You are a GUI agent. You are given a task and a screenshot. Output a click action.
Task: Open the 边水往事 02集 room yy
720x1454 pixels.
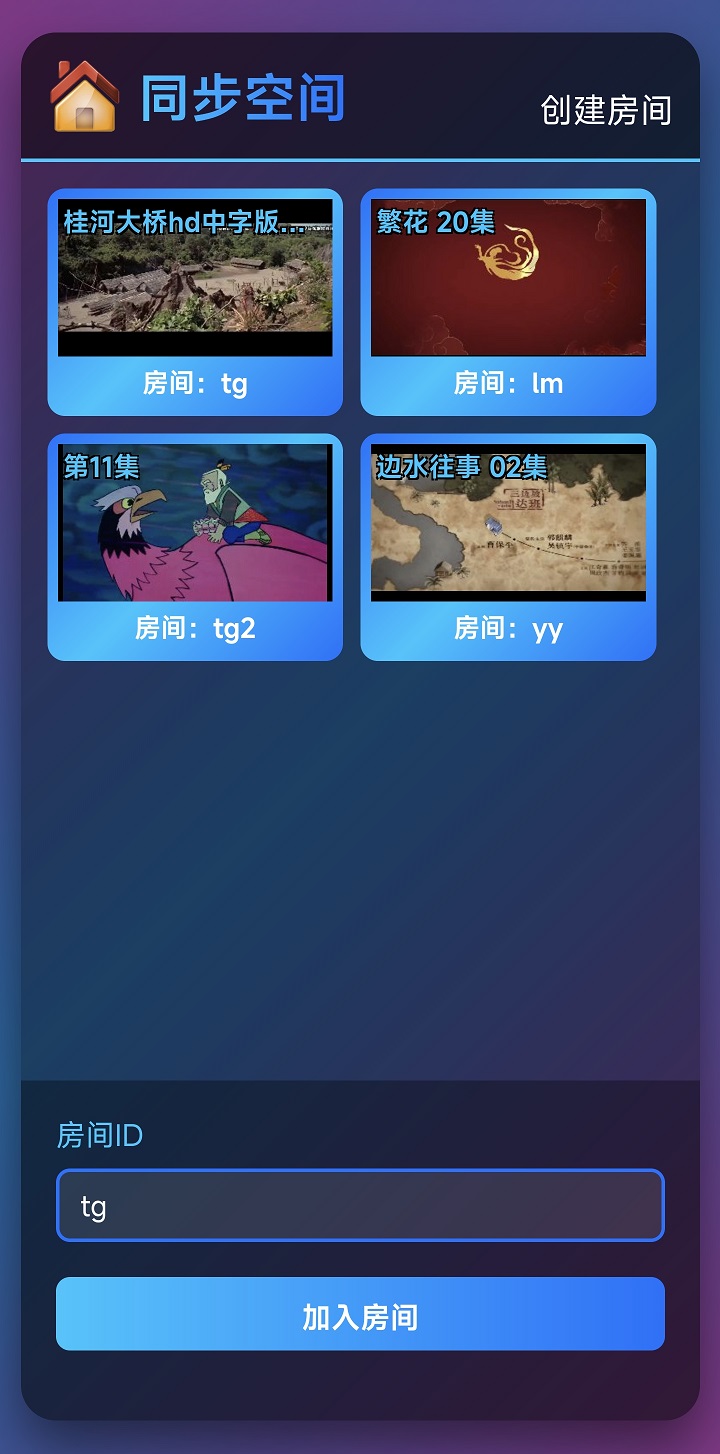(x=508, y=547)
